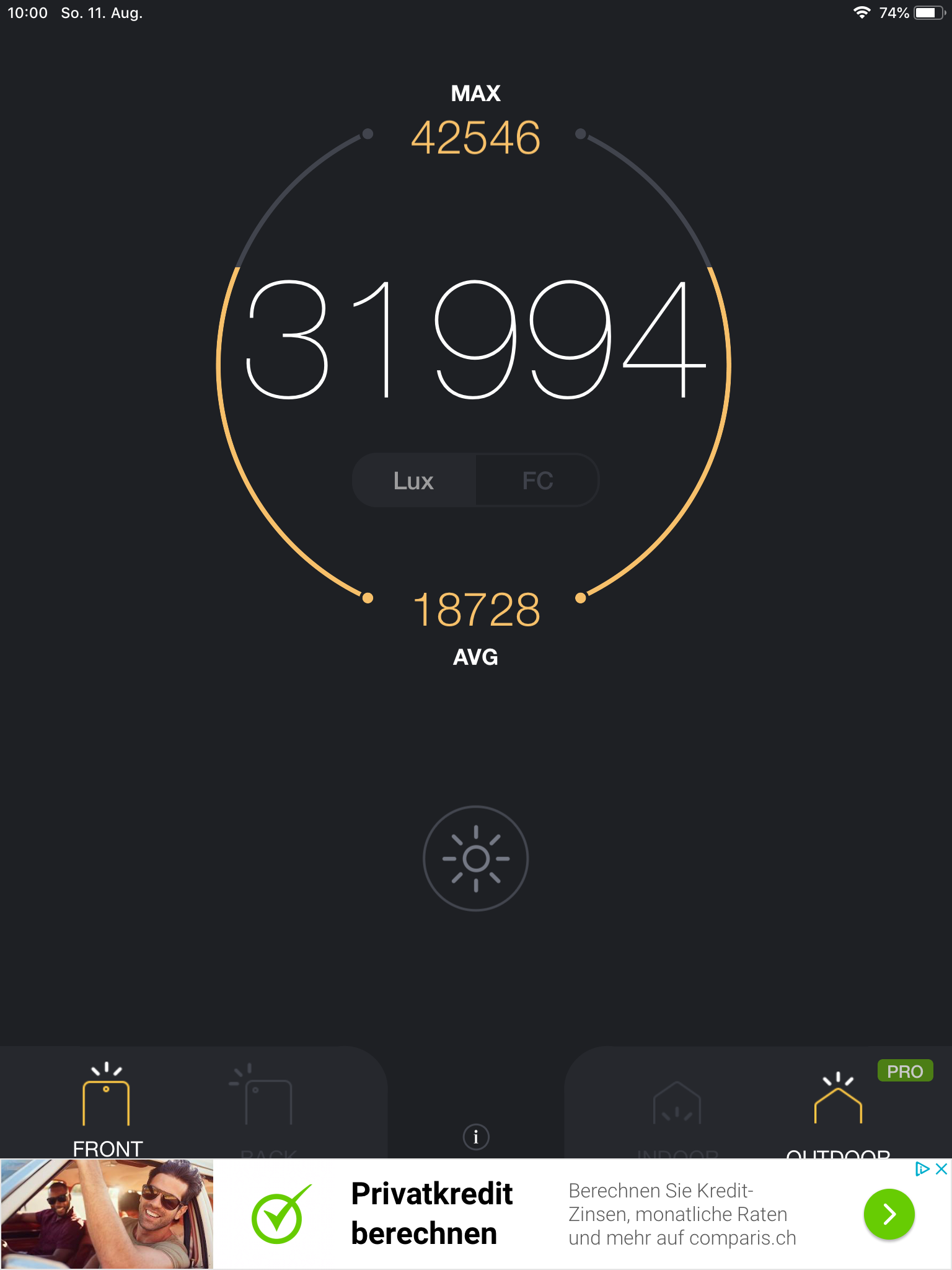
Task: Open the Privatkredit berechnen ad
Action: pos(432,1214)
